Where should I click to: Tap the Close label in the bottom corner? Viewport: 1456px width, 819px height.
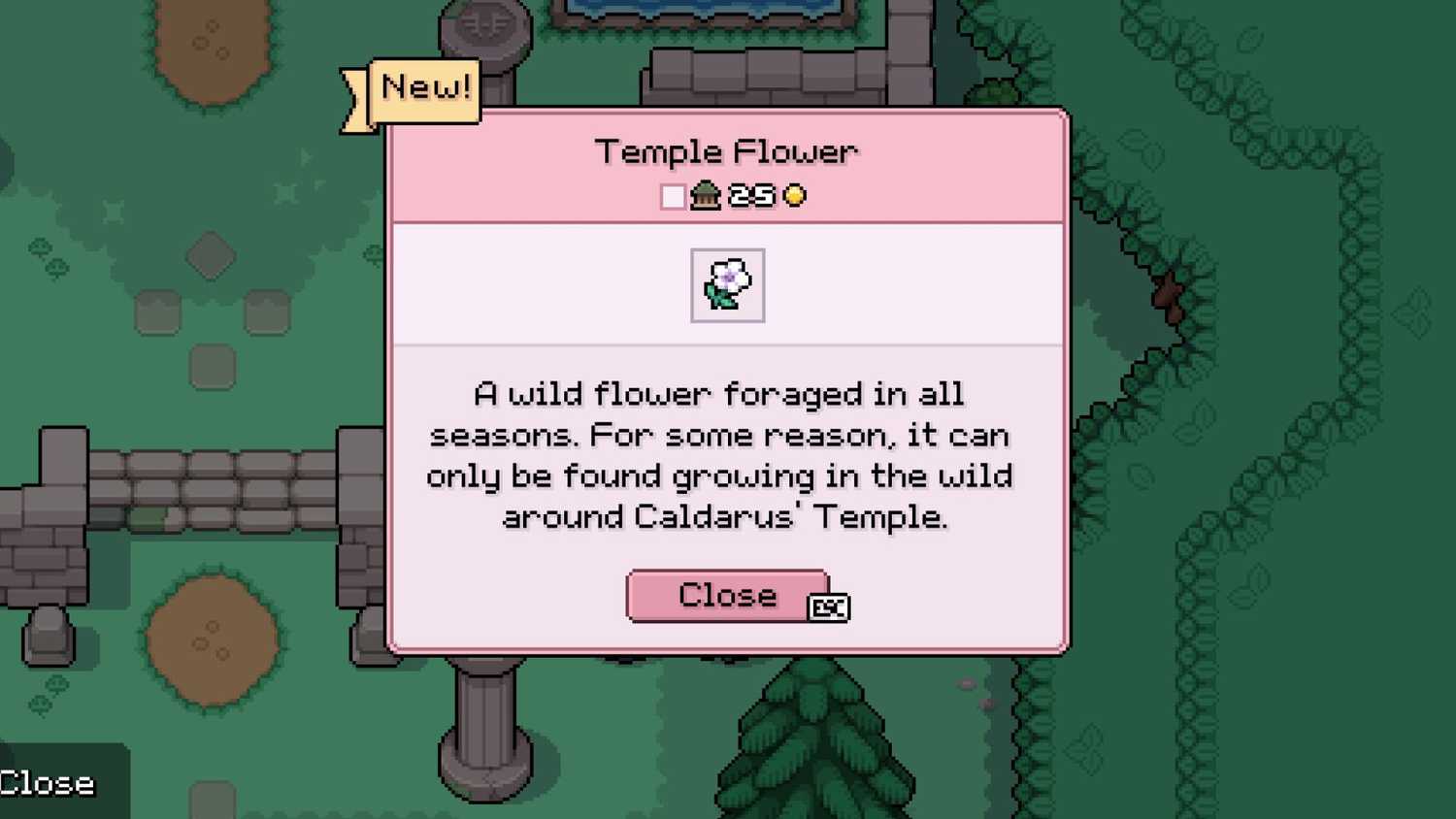click(x=48, y=783)
